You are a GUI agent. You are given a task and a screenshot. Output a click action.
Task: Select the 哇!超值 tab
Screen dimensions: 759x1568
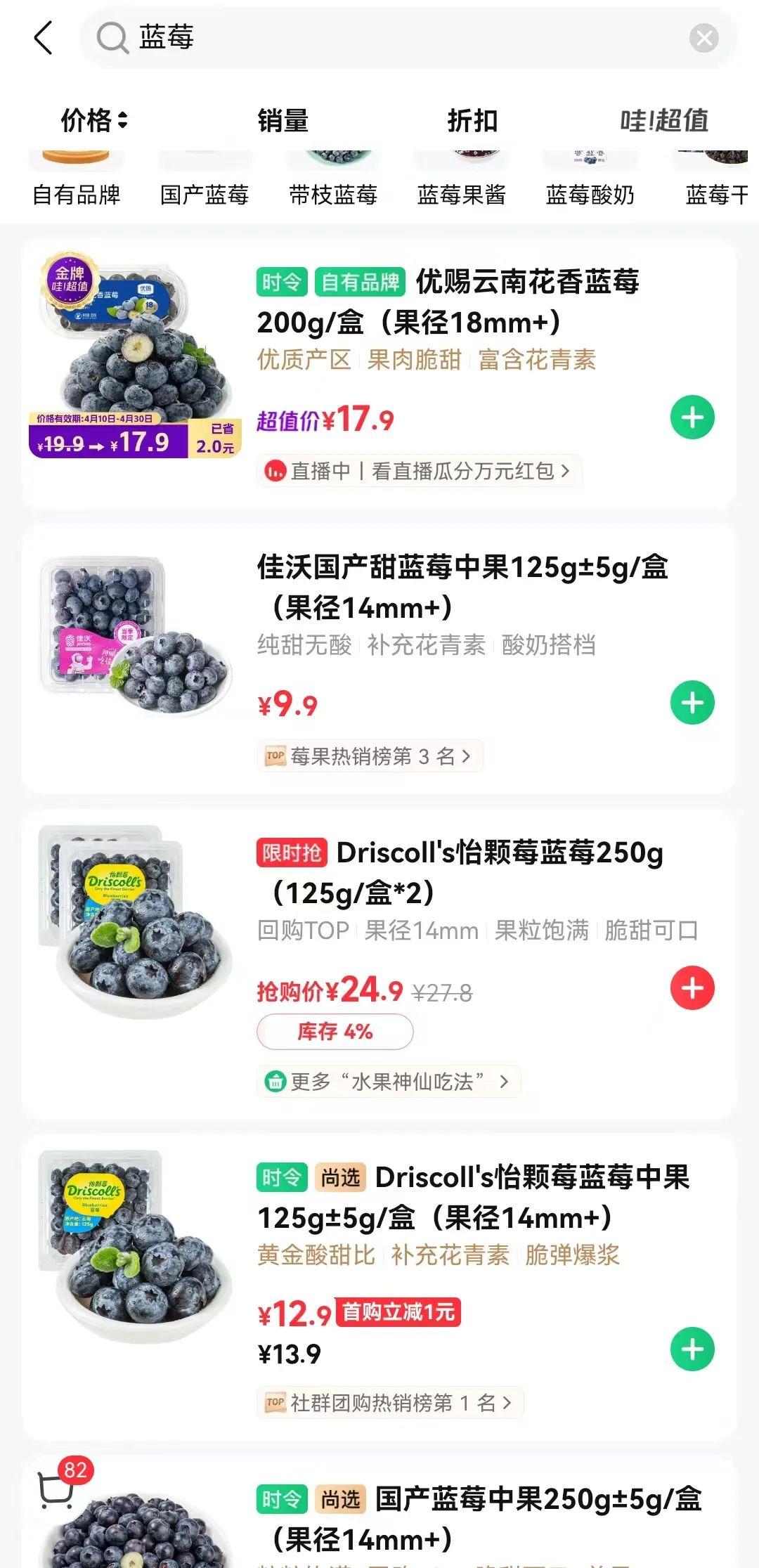point(663,121)
